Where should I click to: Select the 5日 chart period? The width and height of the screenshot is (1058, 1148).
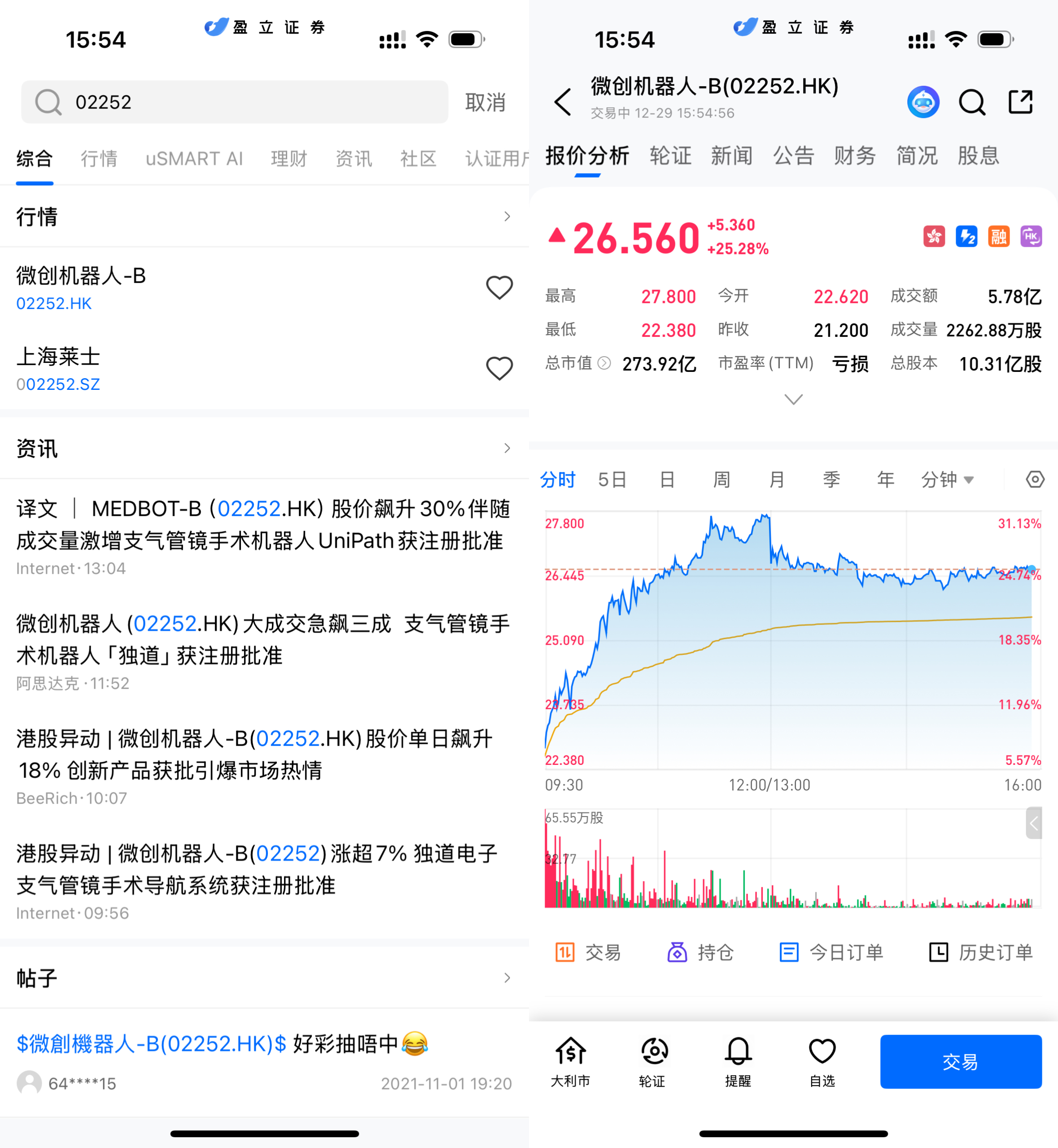612,479
